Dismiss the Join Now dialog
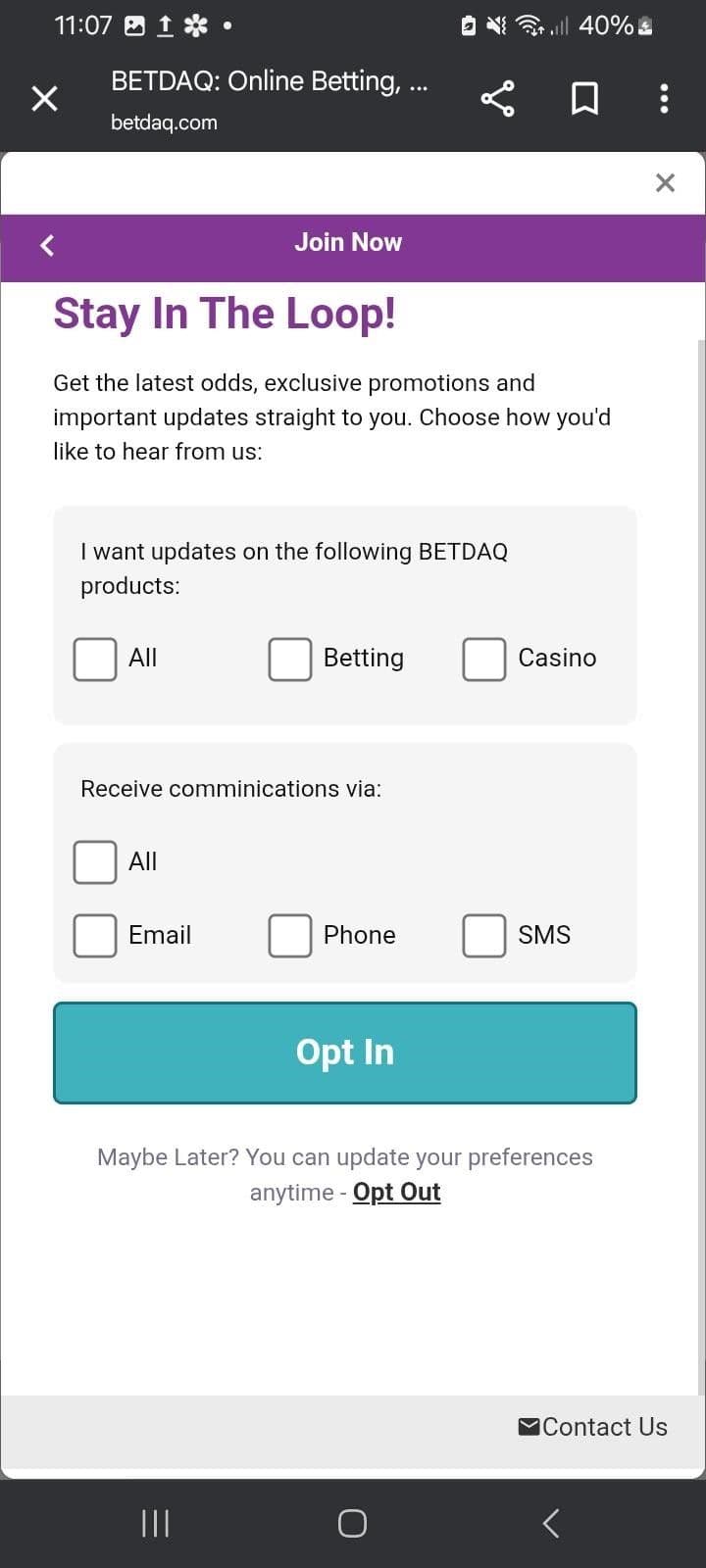 [x=665, y=183]
